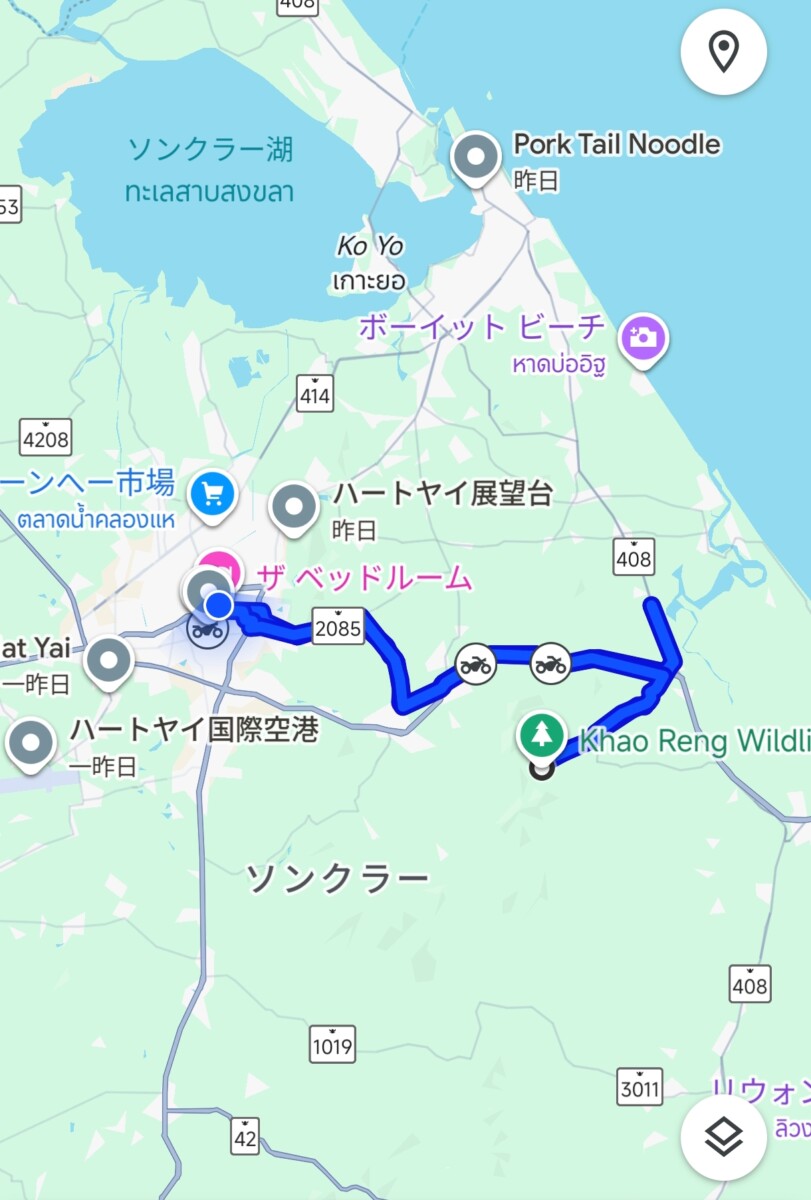
Task: Select the Pork Tail Noodle place marker
Action: point(476,158)
